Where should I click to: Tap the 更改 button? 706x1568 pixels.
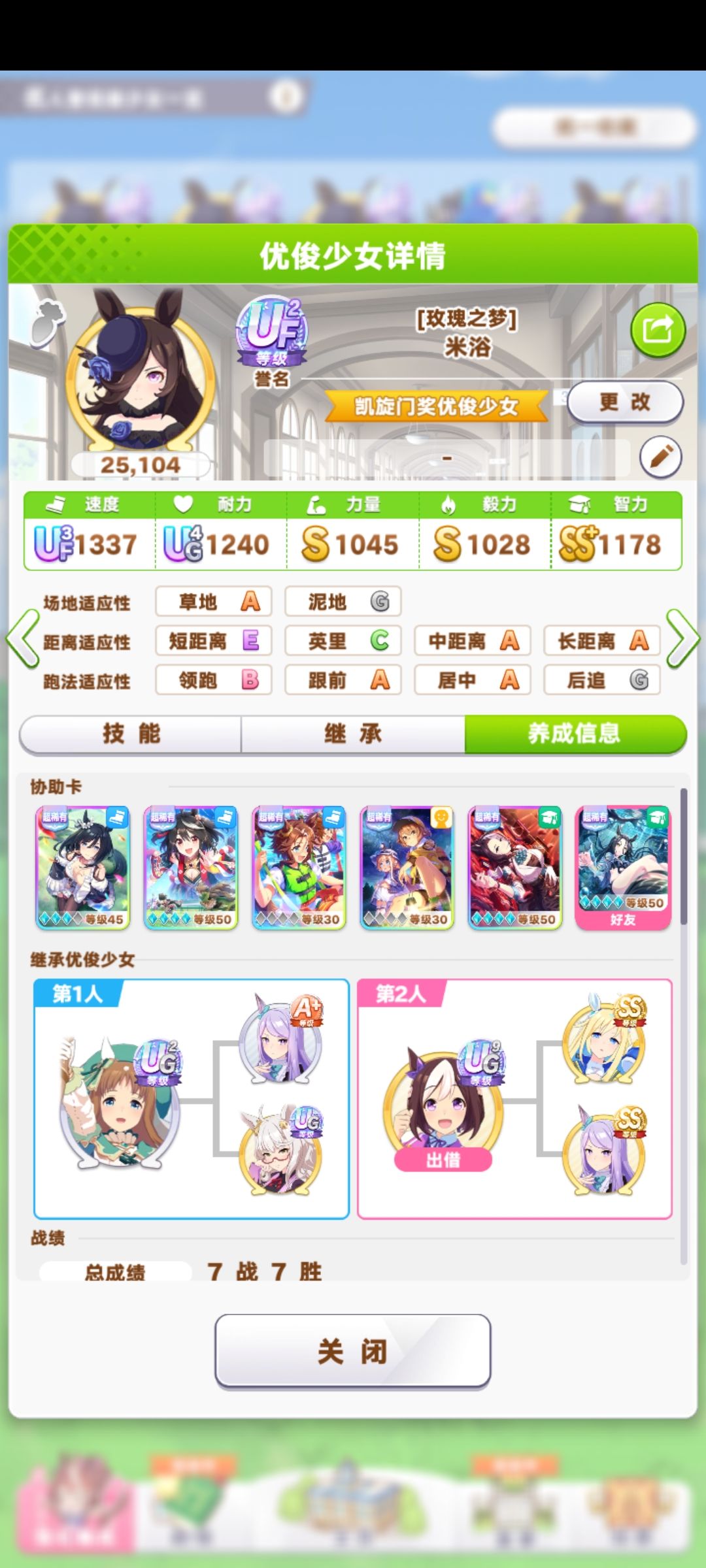tap(625, 402)
